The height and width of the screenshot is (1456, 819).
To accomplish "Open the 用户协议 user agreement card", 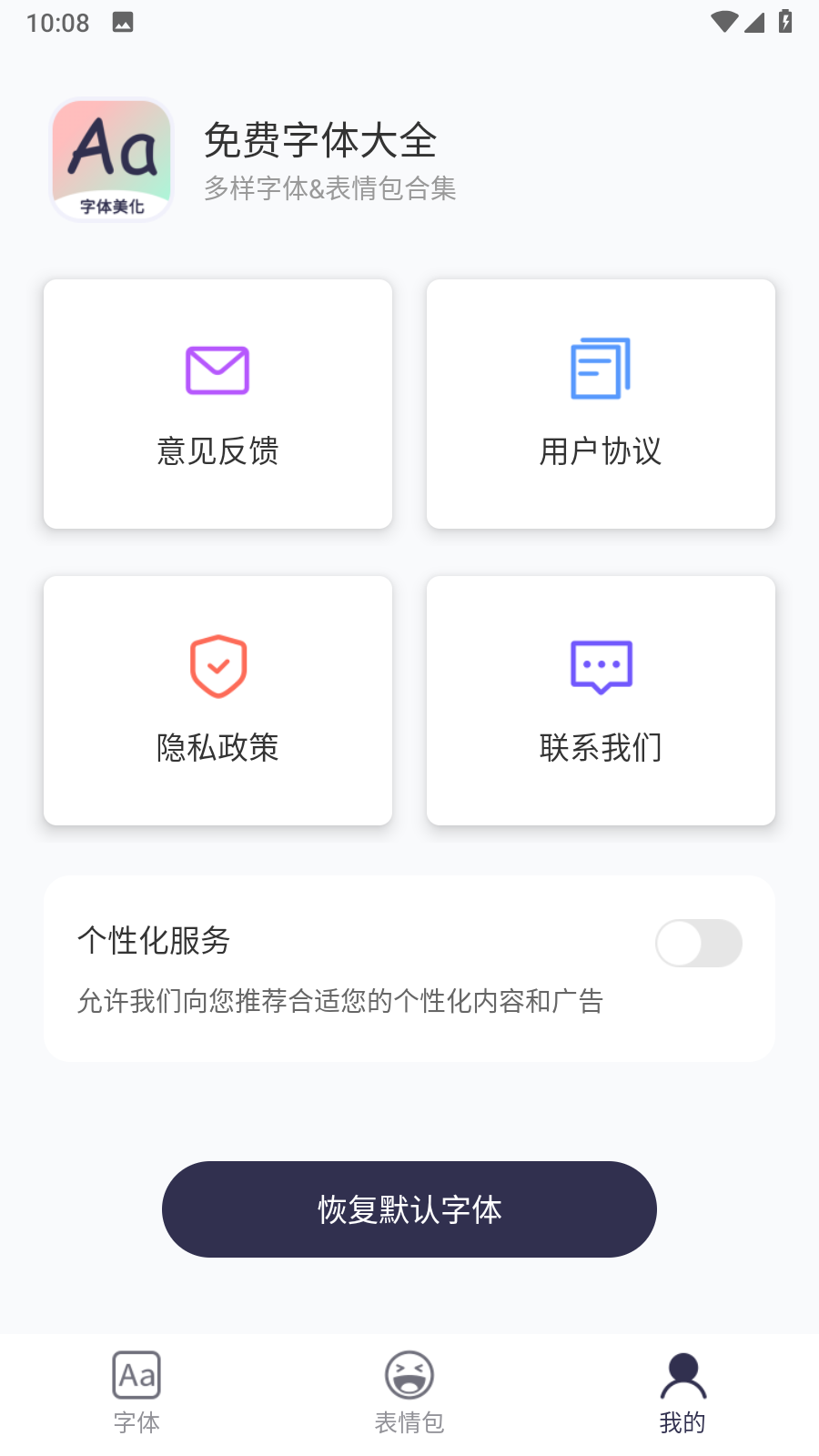I will (x=601, y=404).
